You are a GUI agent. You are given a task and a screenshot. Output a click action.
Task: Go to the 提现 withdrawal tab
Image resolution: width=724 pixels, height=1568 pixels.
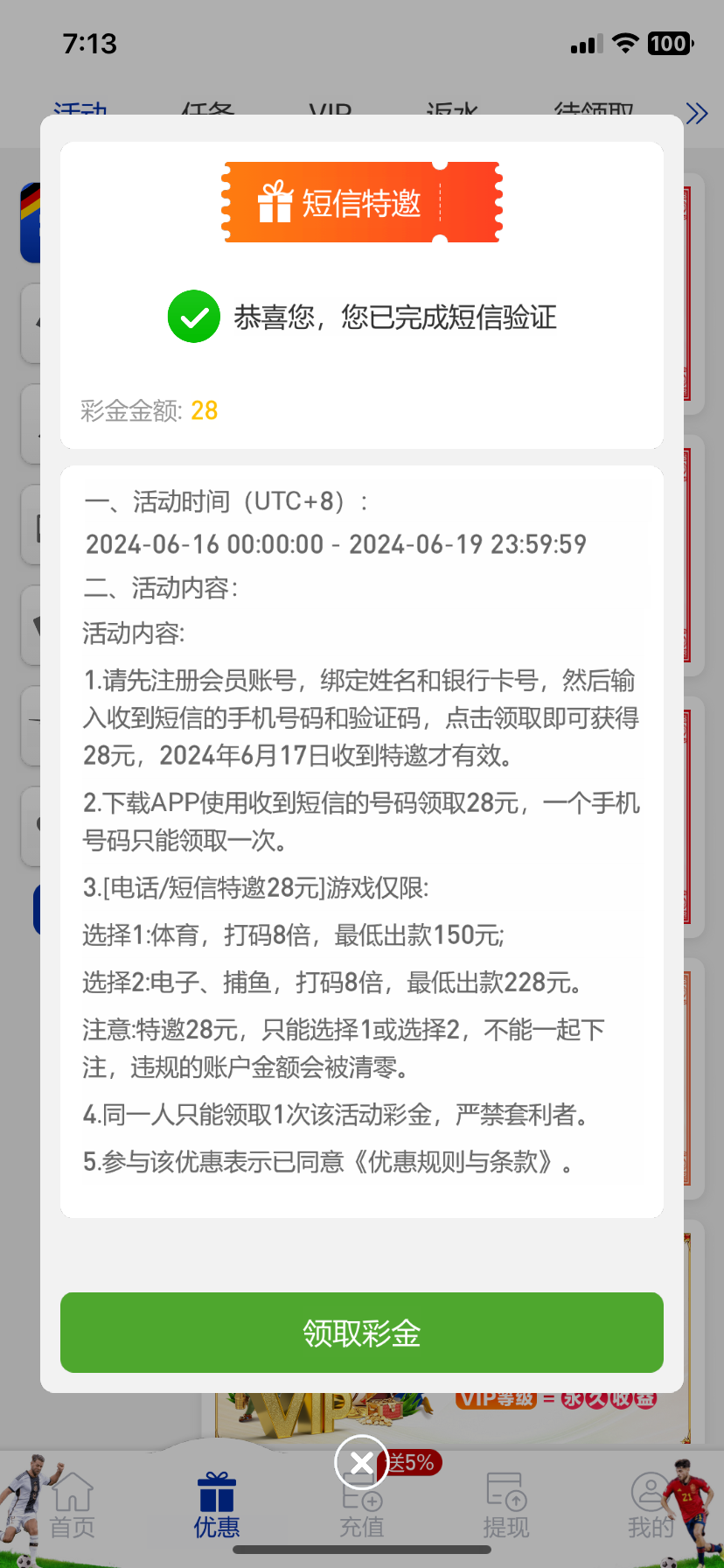505,1507
